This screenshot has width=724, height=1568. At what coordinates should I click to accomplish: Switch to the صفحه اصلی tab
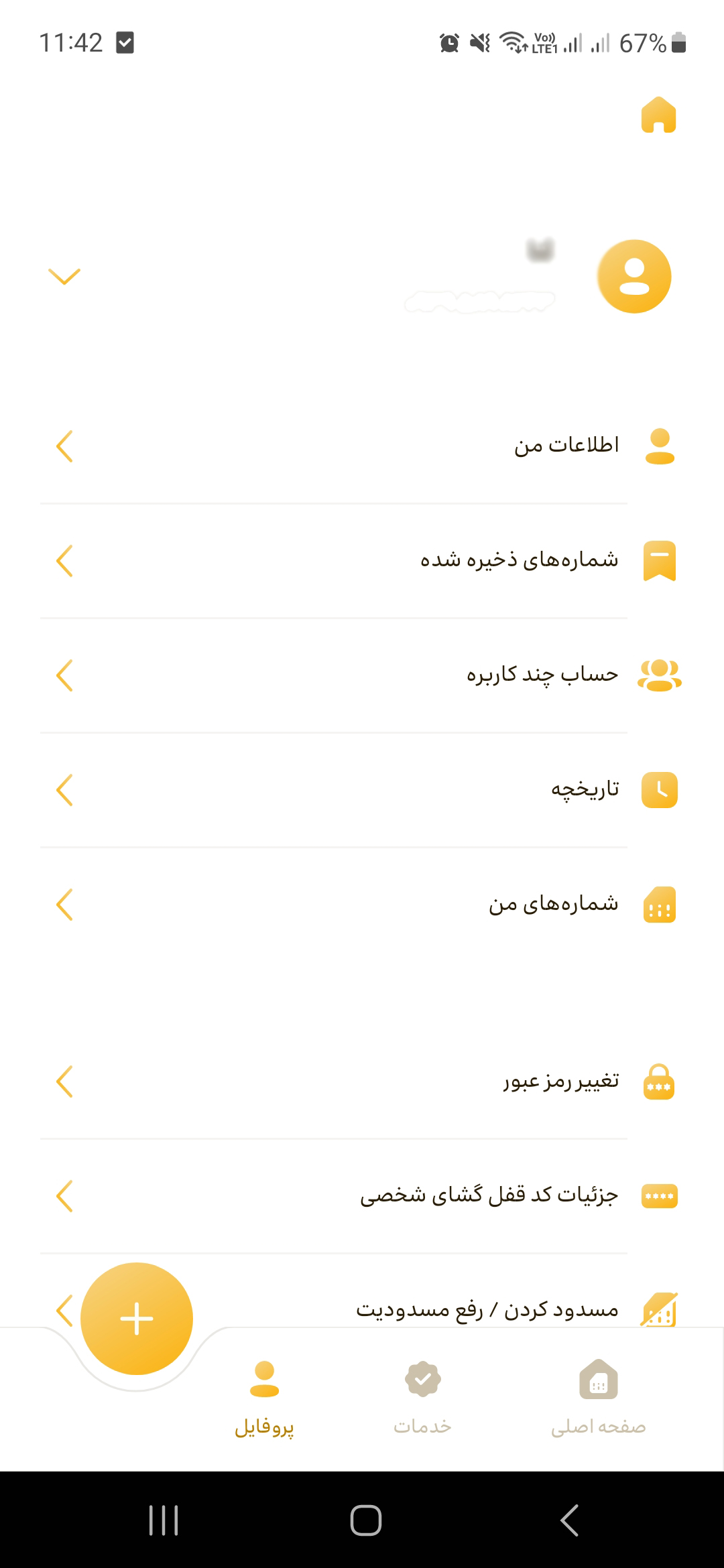[598, 1396]
